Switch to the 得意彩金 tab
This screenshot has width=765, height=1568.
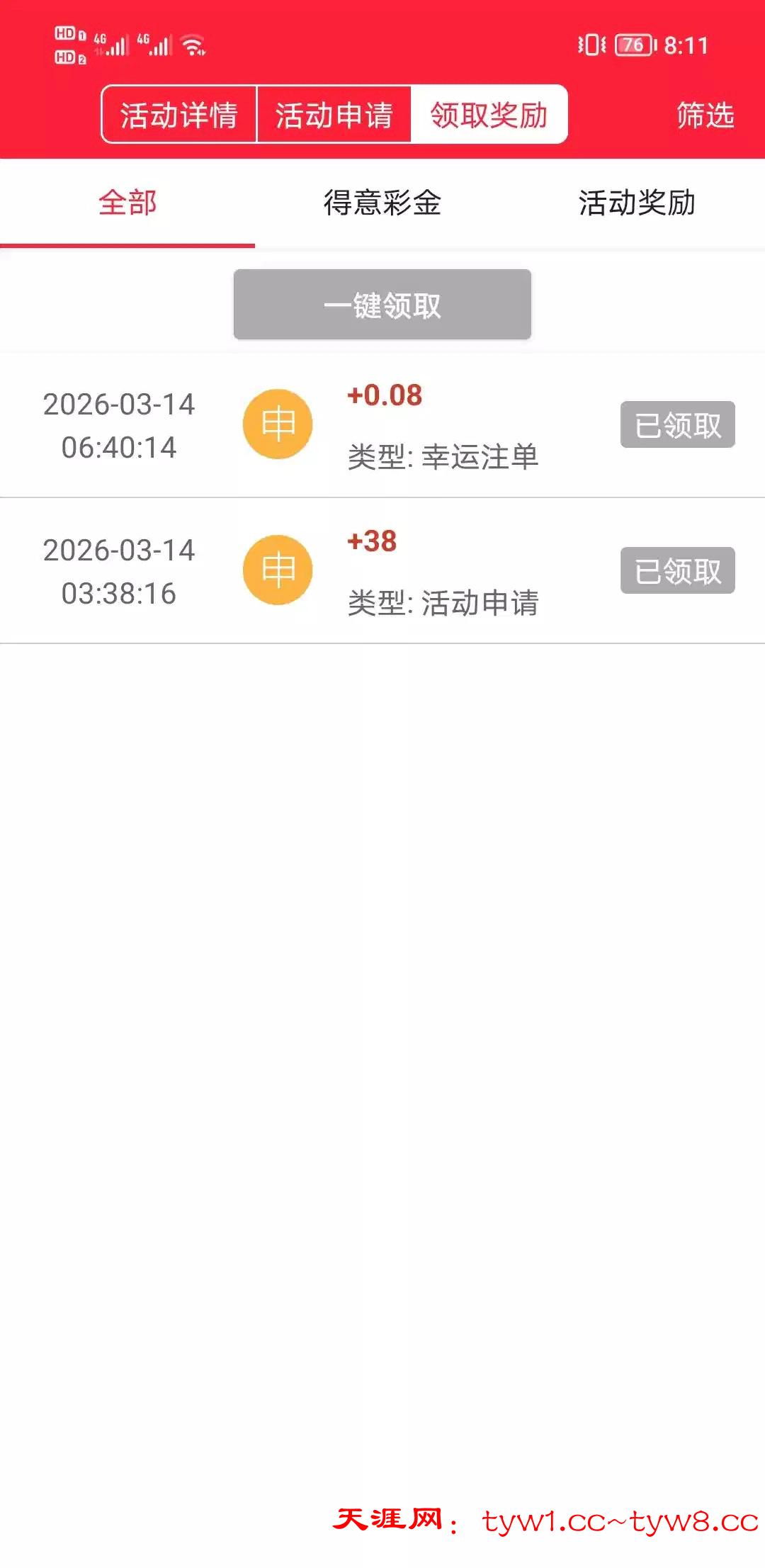tap(382, 203)
